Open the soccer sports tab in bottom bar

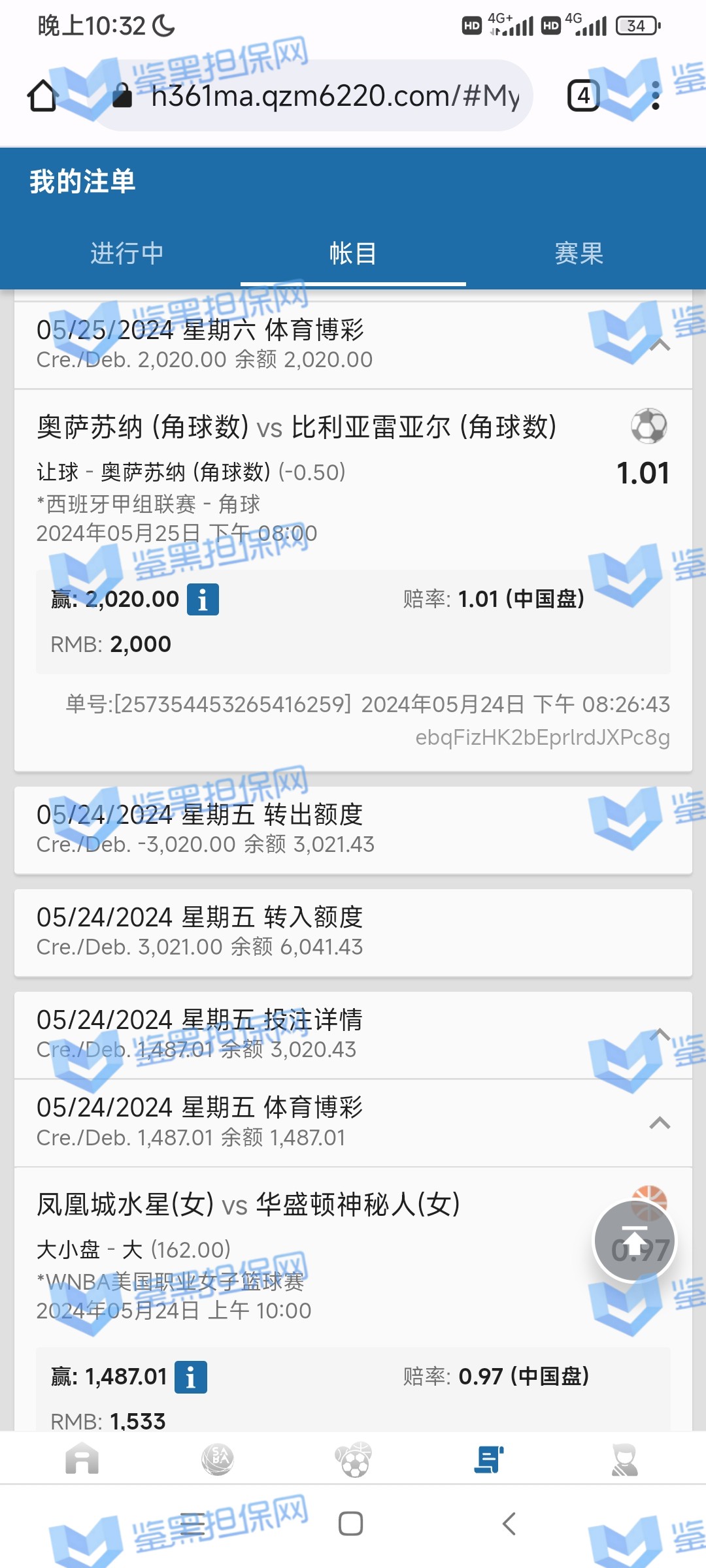point(353,1460)
